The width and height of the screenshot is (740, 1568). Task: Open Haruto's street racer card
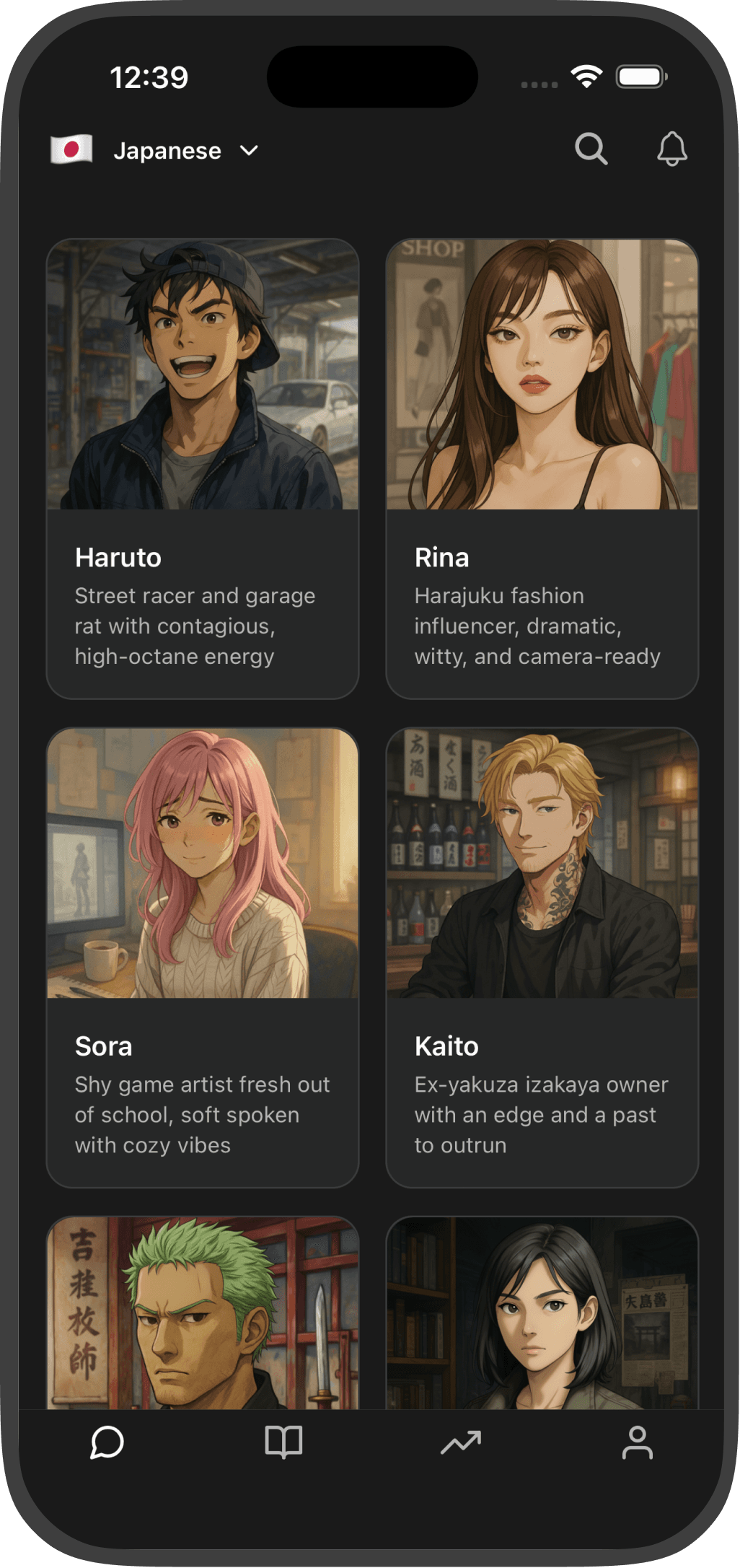tap(203, 468)
